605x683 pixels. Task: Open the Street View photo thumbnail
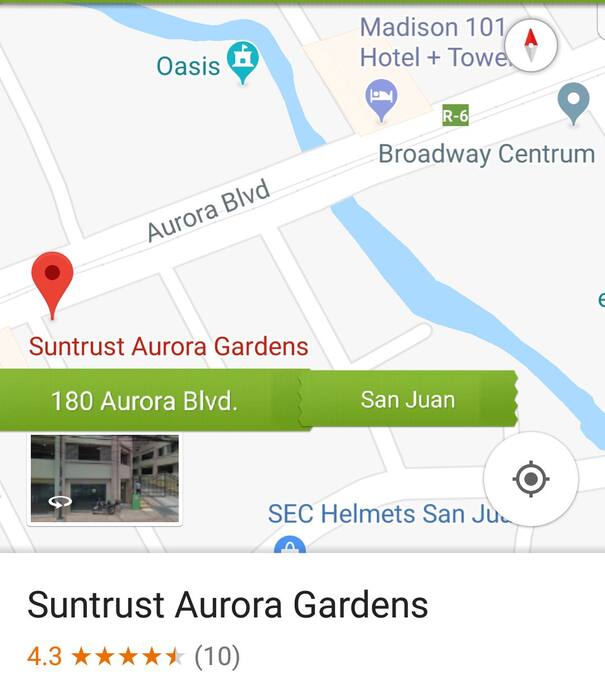click(x=105, y=479)
